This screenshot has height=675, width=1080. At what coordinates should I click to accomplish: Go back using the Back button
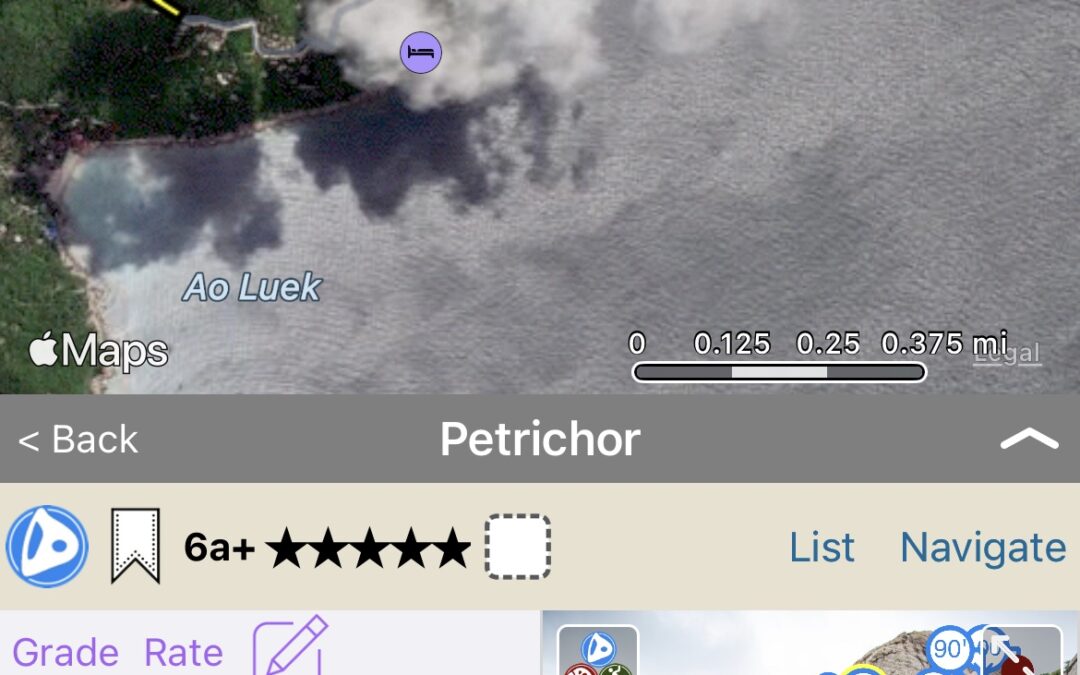[78, 440]
